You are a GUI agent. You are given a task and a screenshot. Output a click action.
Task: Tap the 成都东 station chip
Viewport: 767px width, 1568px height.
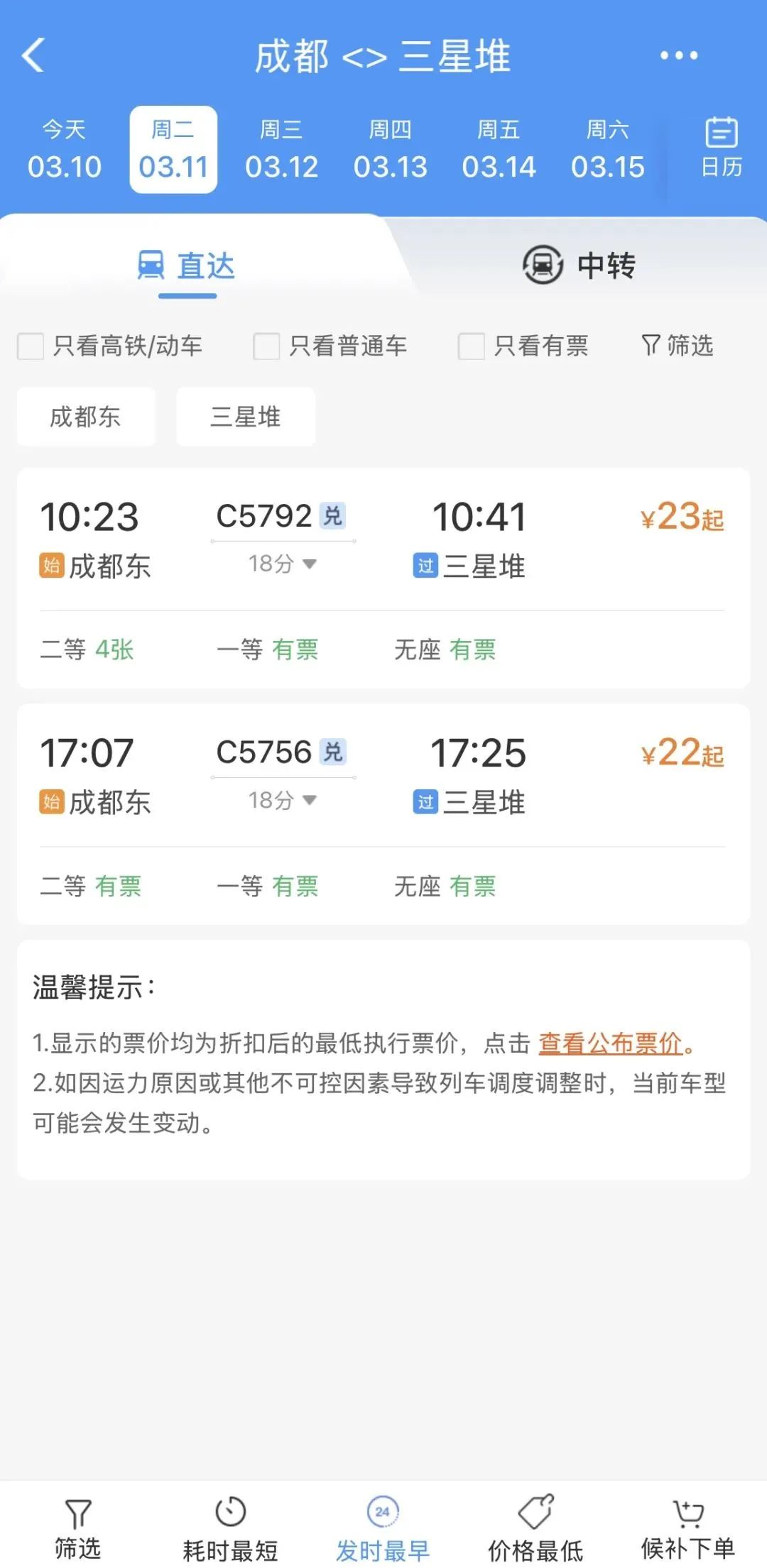pyautogui.click(x=86, y=417)
